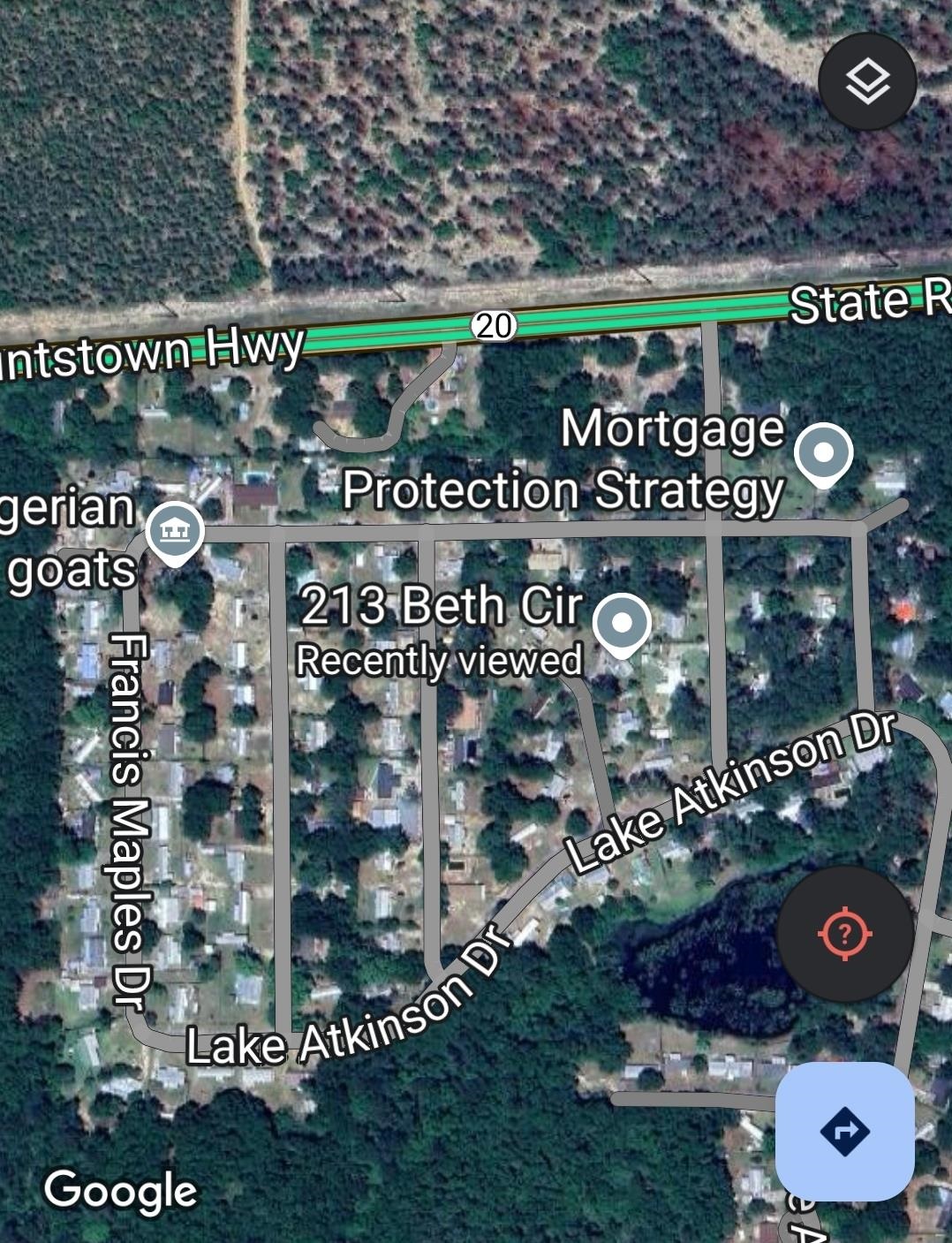Select the 213 Beth Cir pin
This screenshot has height=1243, width=952.
623,624
